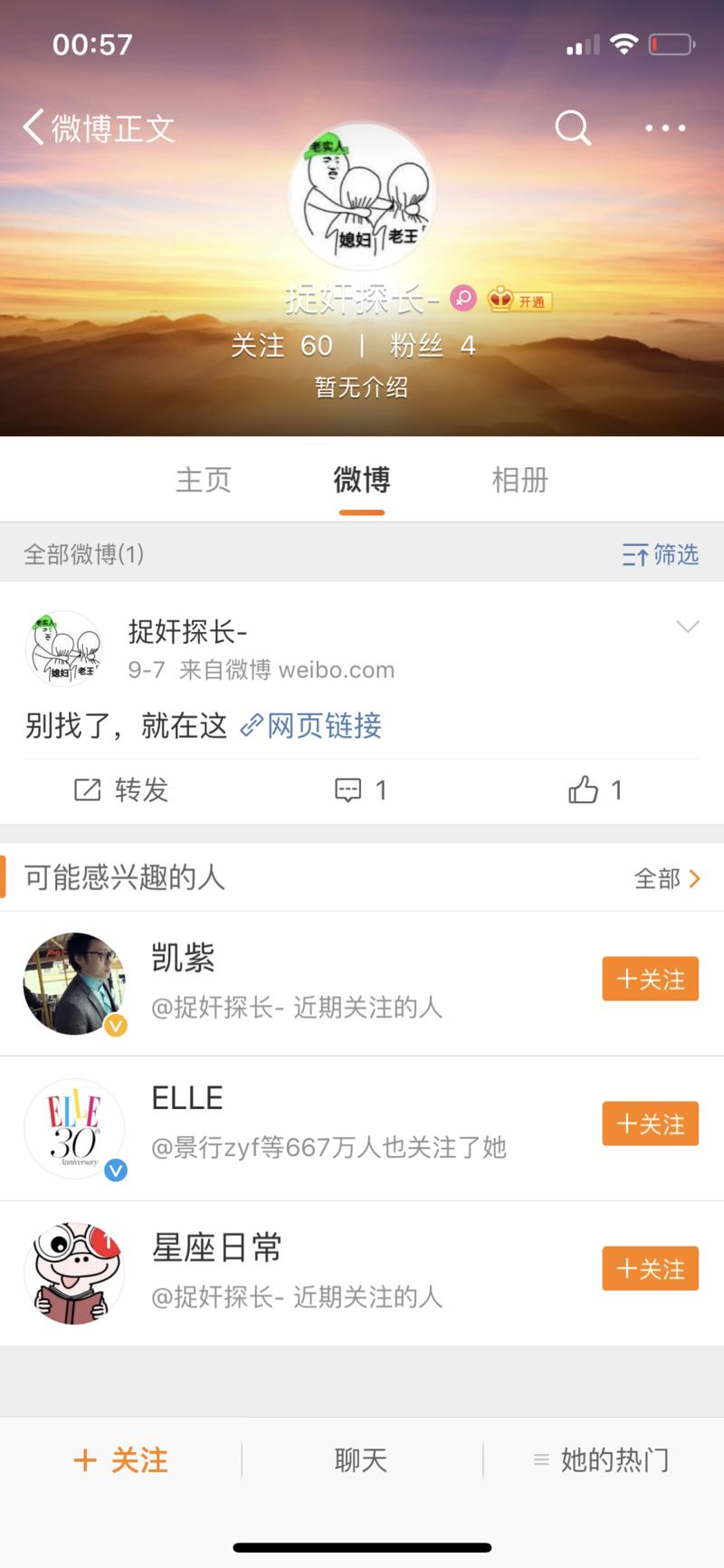Tap the verified badge on 凯紫's avatar

click(113, 1026)
